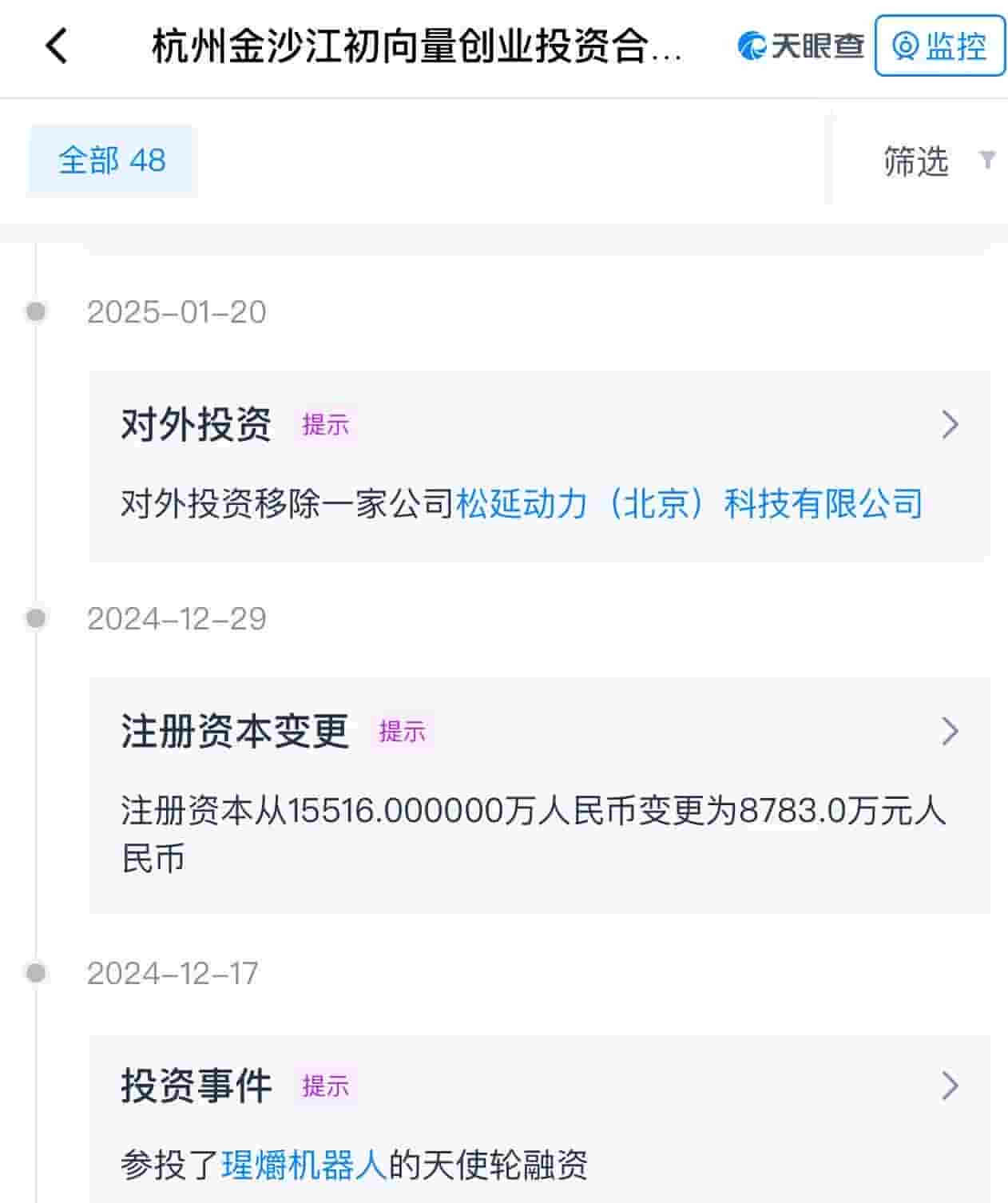Open the 对外投资 record card
The height and width of the screenshot is (1203, 1008).
(x=539, y=425)
